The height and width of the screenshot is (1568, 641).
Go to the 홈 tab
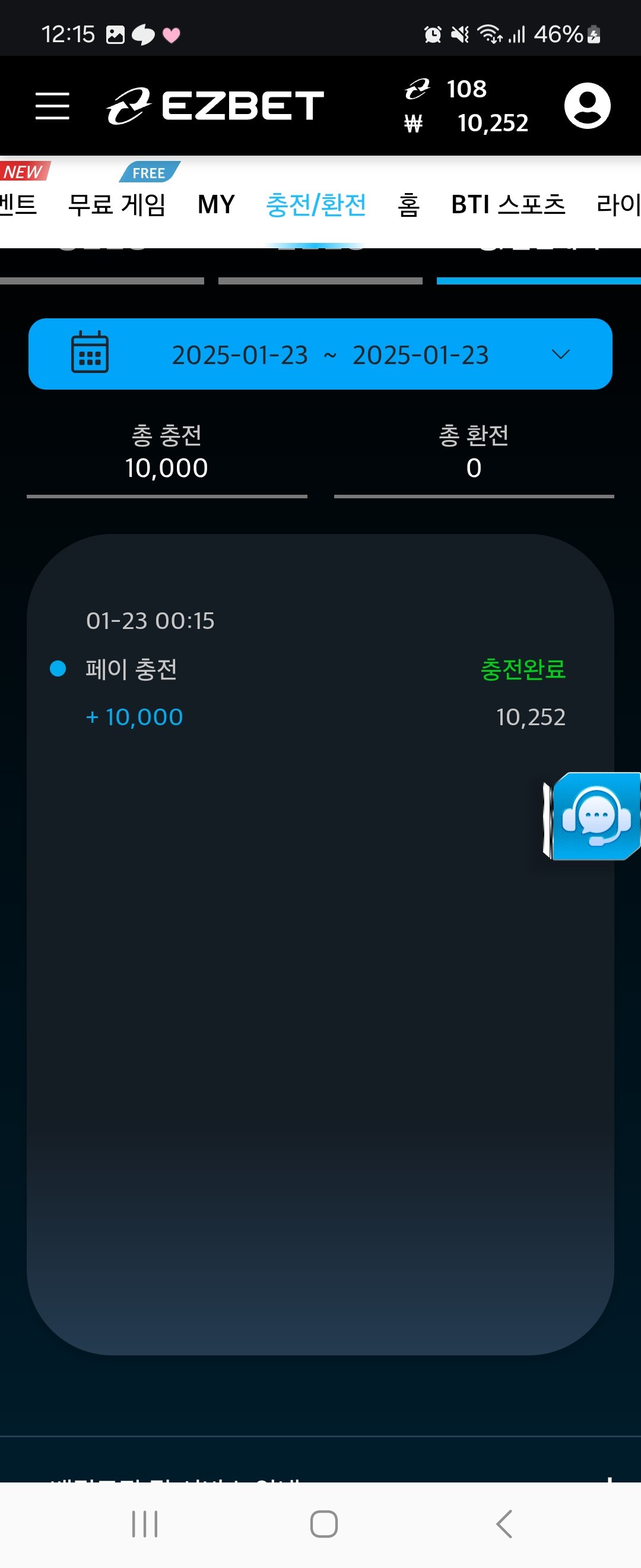[x=409, y=204]
